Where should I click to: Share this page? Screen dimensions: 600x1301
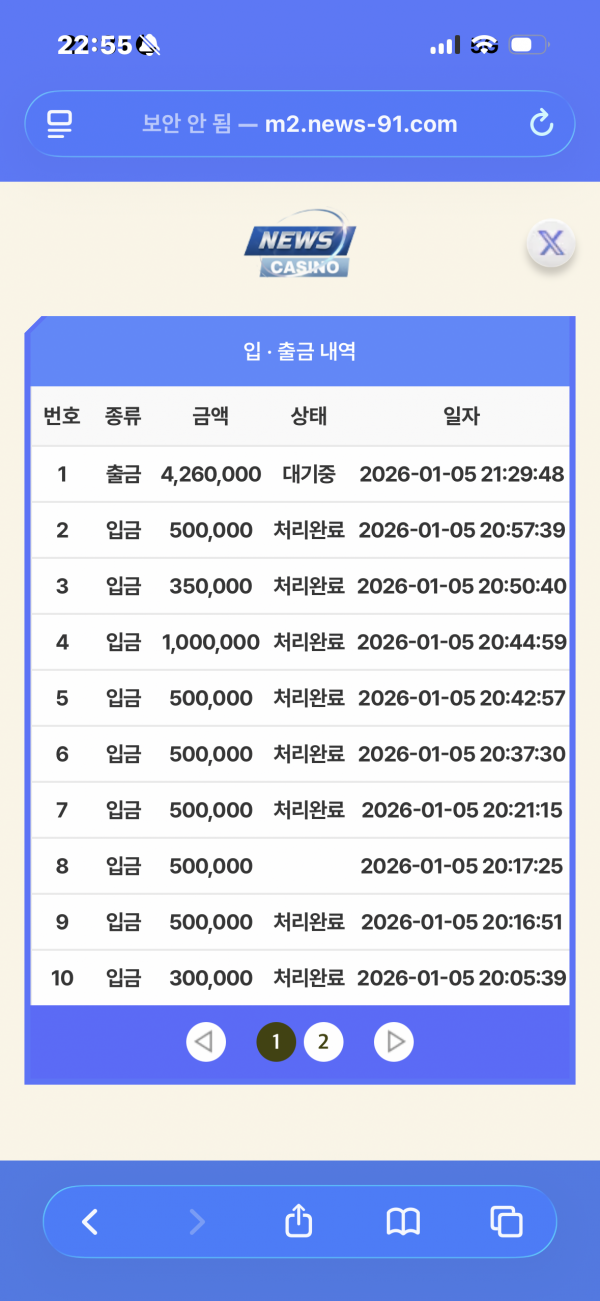coord(299,1221)
